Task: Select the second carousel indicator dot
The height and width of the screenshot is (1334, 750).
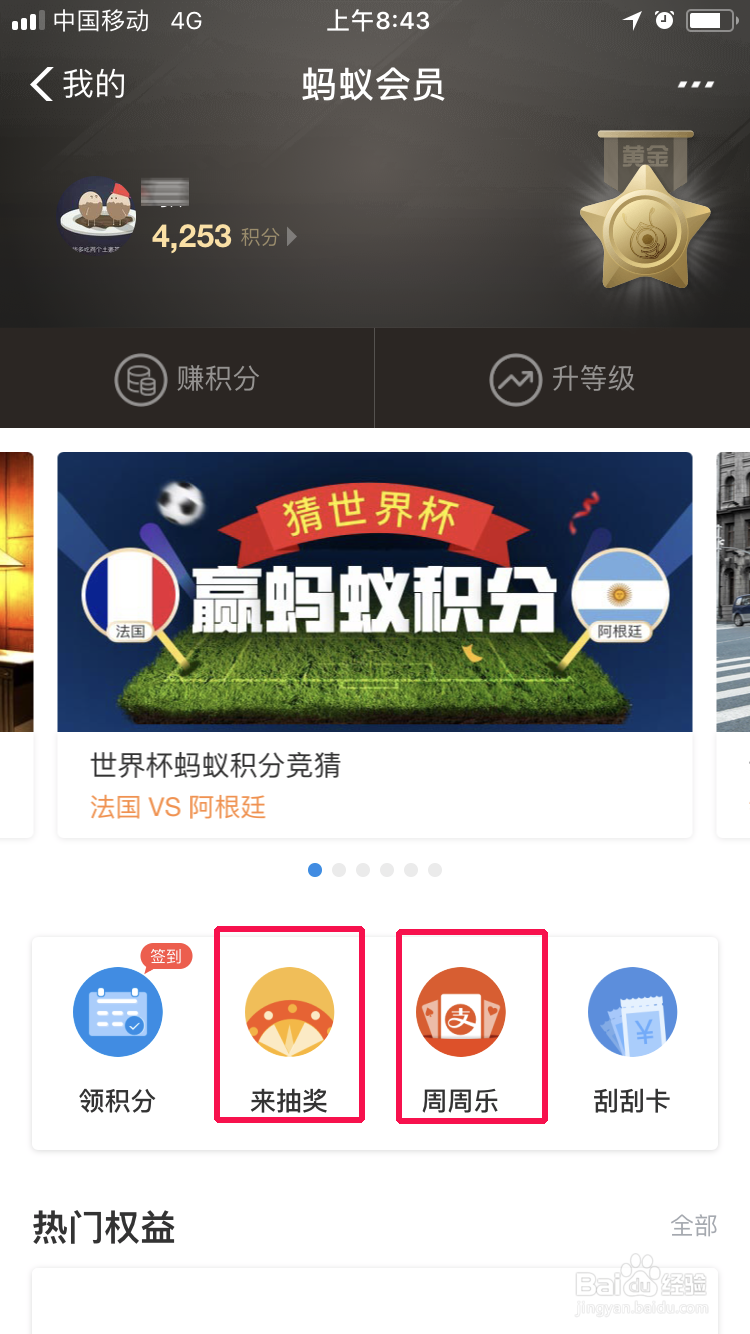Action: point(339,870)
